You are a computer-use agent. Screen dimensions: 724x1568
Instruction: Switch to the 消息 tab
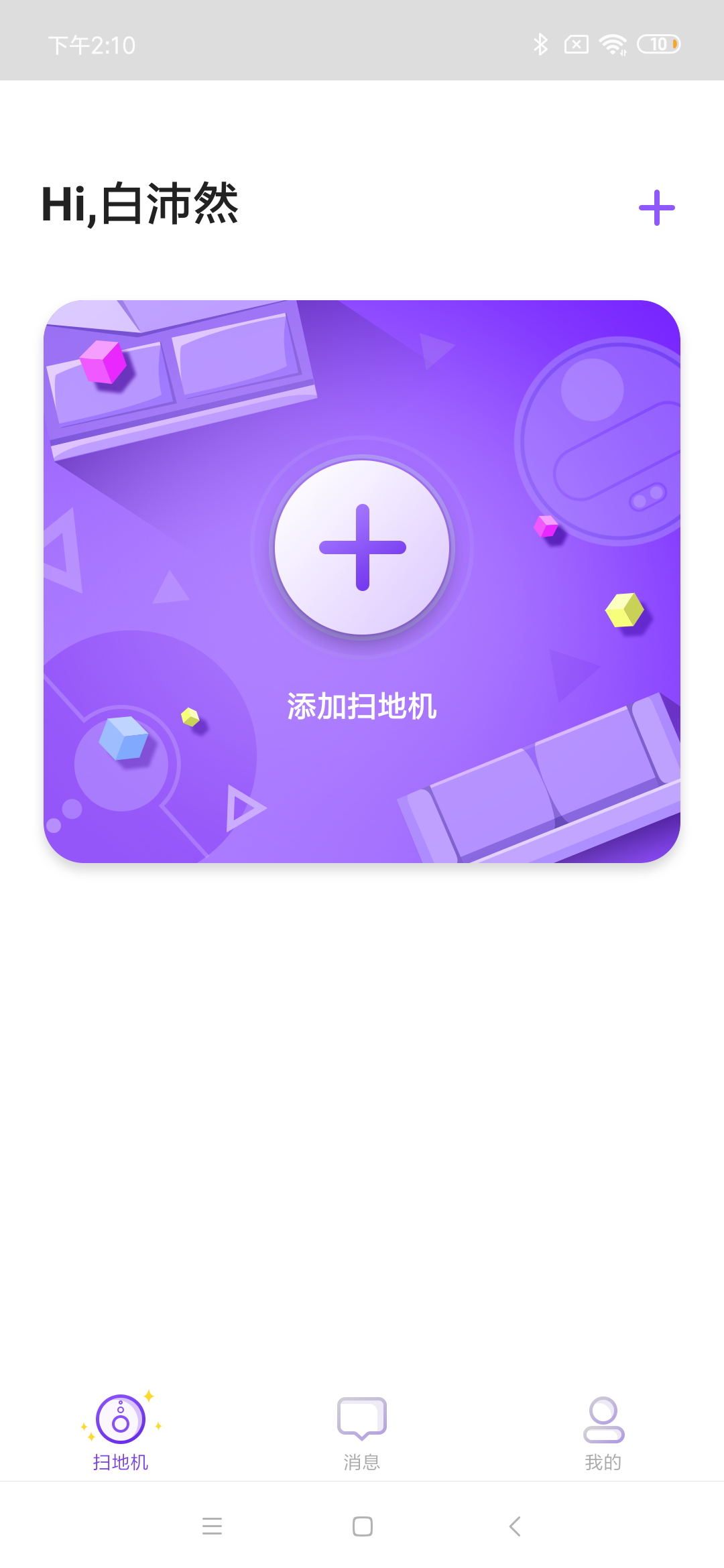click(x=362, y=1433)
